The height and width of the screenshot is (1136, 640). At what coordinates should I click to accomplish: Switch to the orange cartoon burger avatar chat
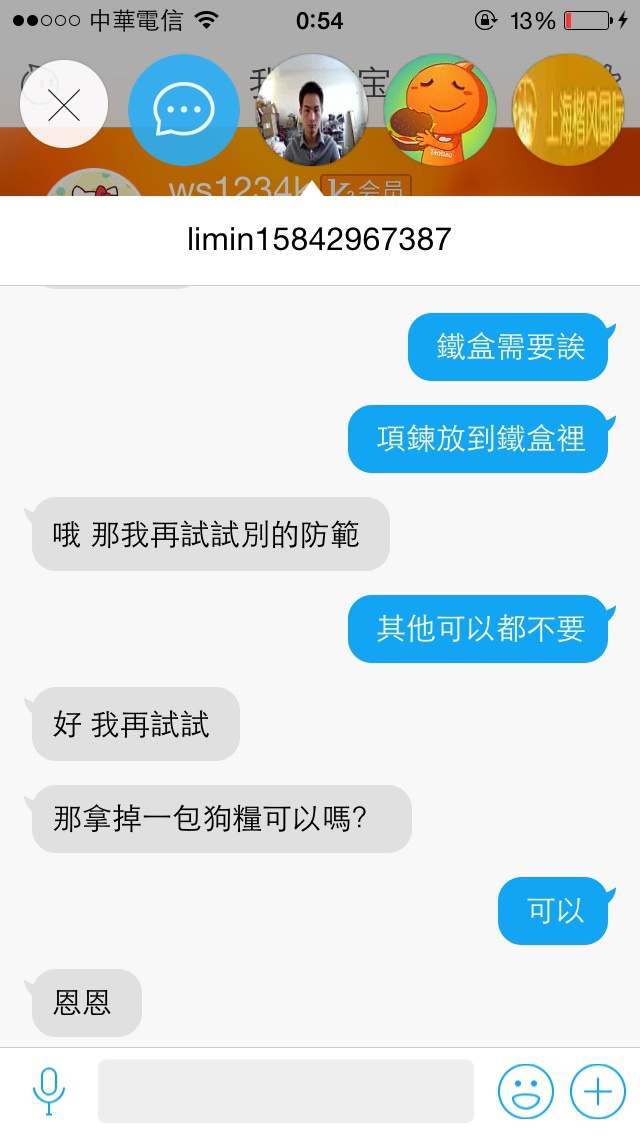(440, 109)
